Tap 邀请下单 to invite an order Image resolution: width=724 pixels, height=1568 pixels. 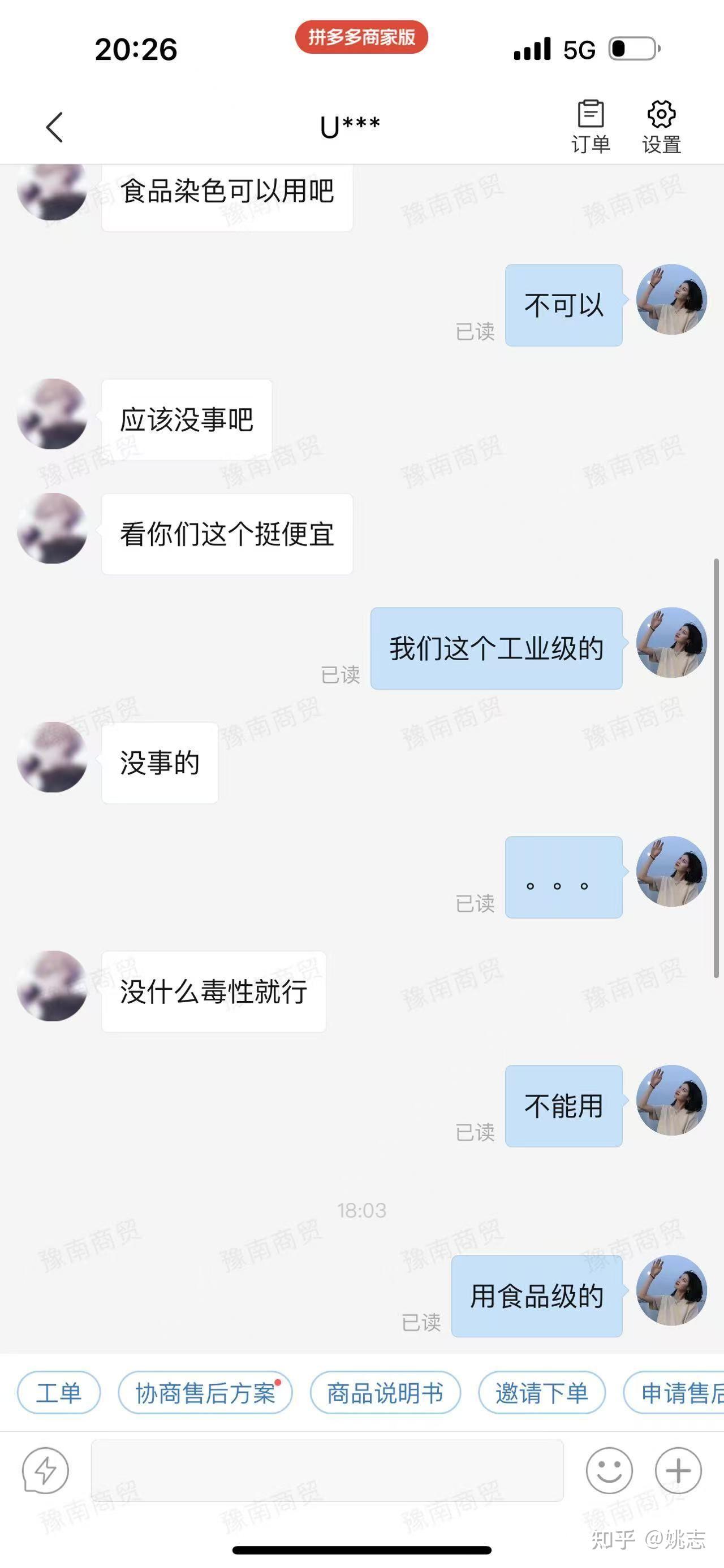pos(541,1393)
